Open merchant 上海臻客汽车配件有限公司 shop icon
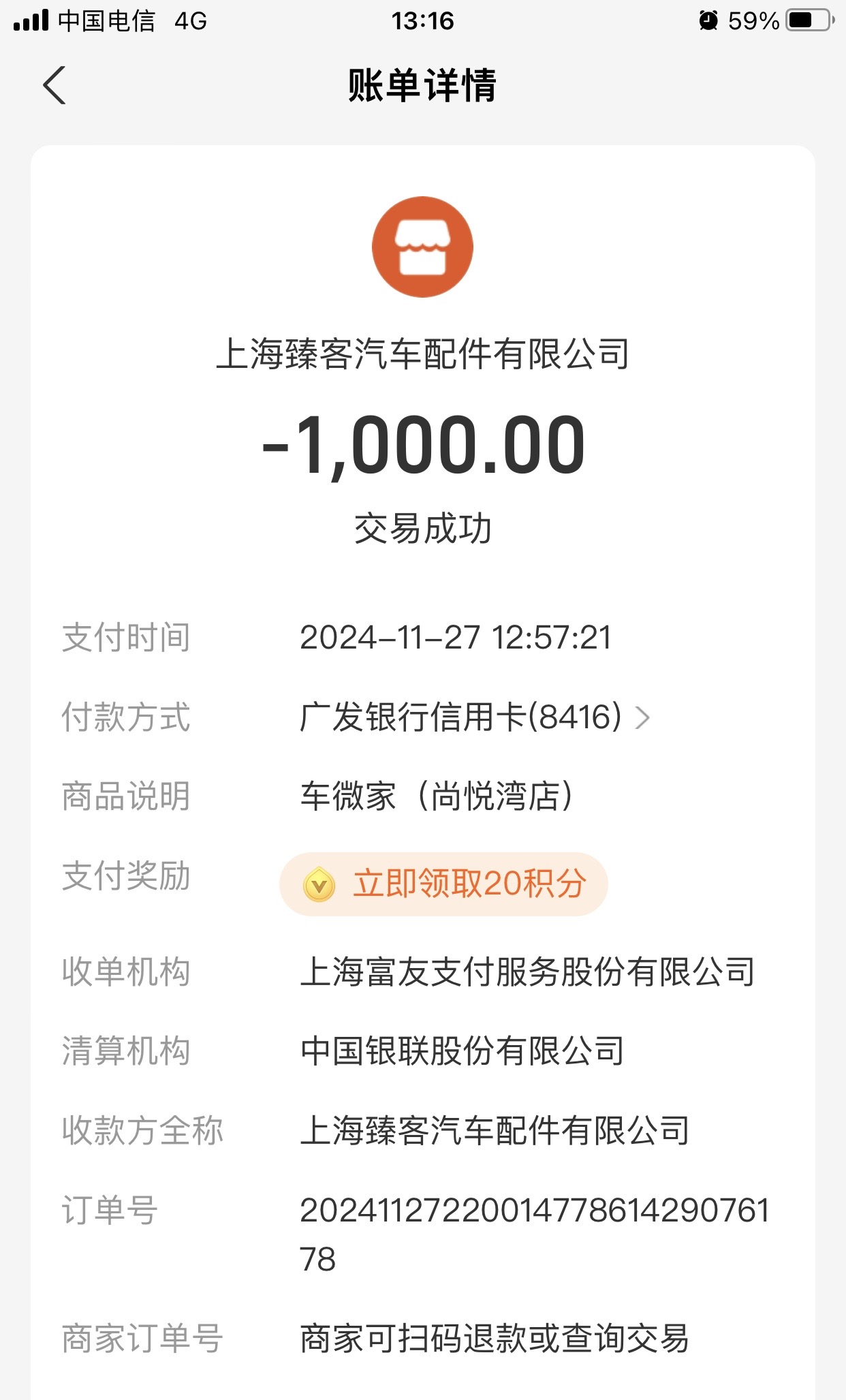 tap(422, 247)
